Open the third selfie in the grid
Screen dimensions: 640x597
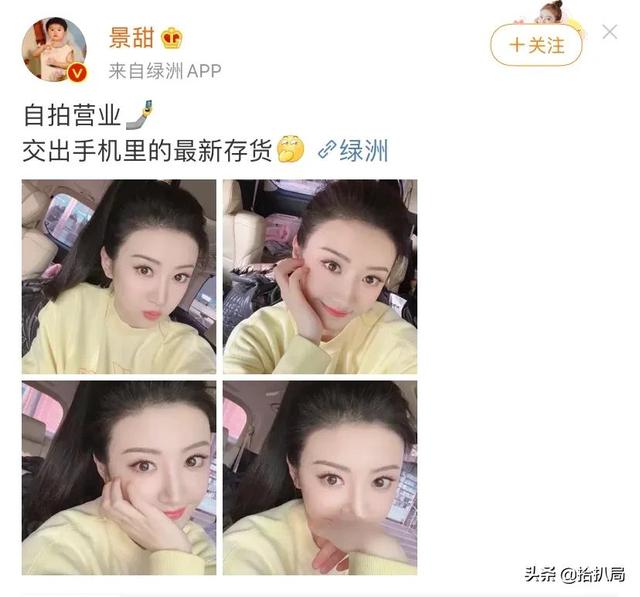[x=118, y=477]
